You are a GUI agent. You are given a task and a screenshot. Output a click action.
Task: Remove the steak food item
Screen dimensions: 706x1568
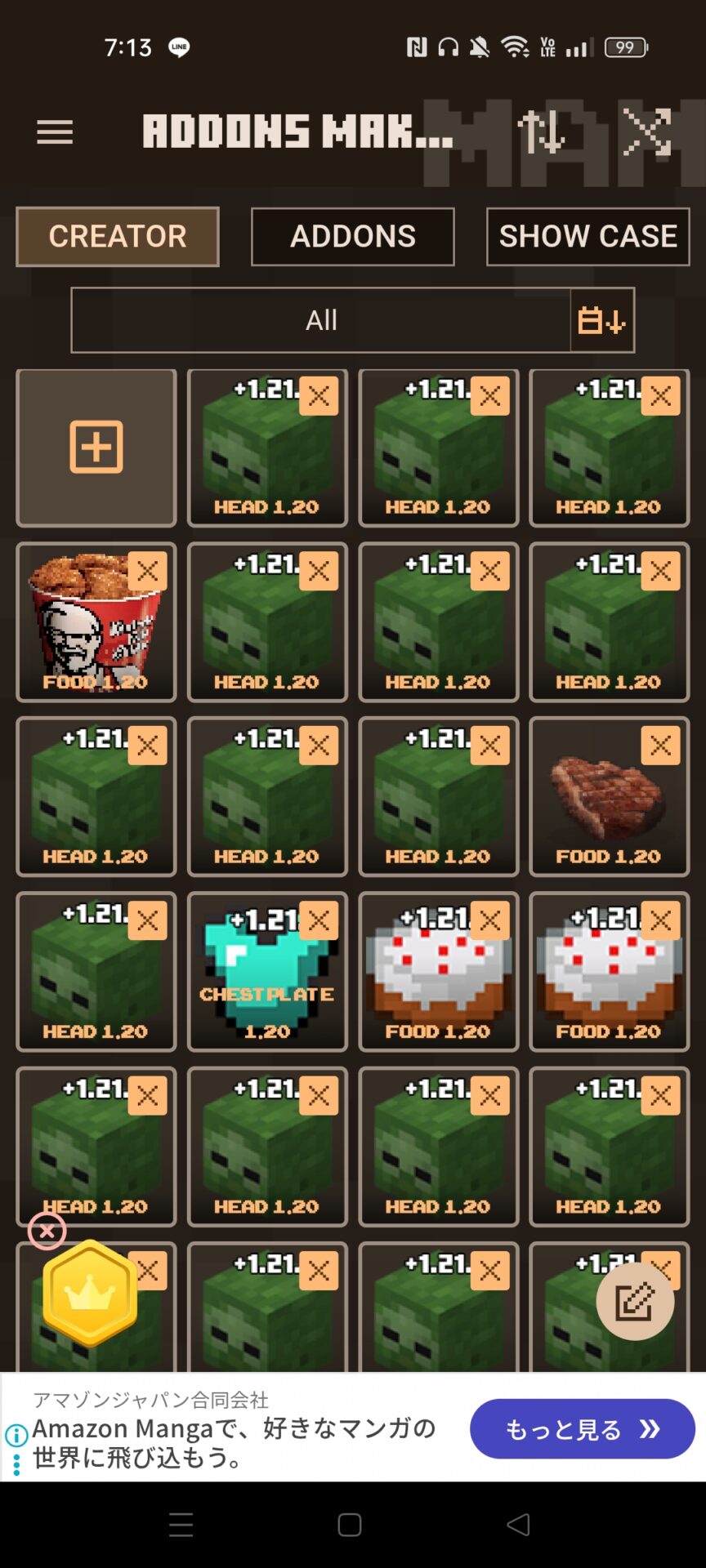coord(661,746)
